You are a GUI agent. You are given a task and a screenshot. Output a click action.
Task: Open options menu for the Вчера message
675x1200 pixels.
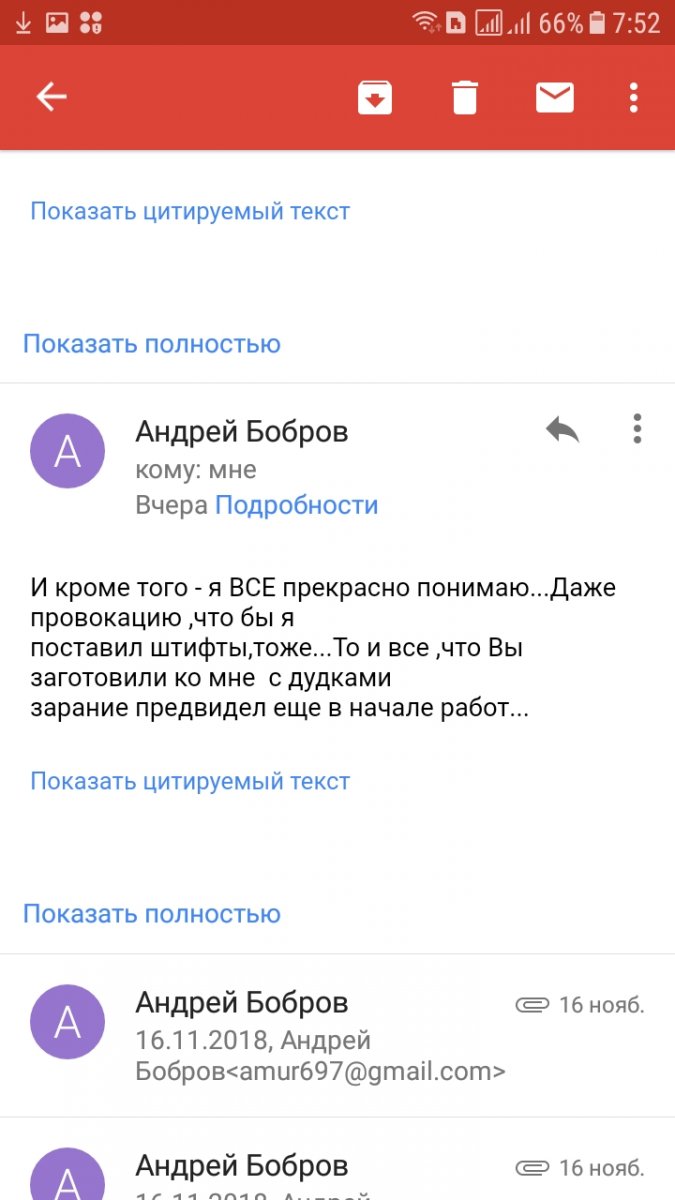[x=637, y=429]
